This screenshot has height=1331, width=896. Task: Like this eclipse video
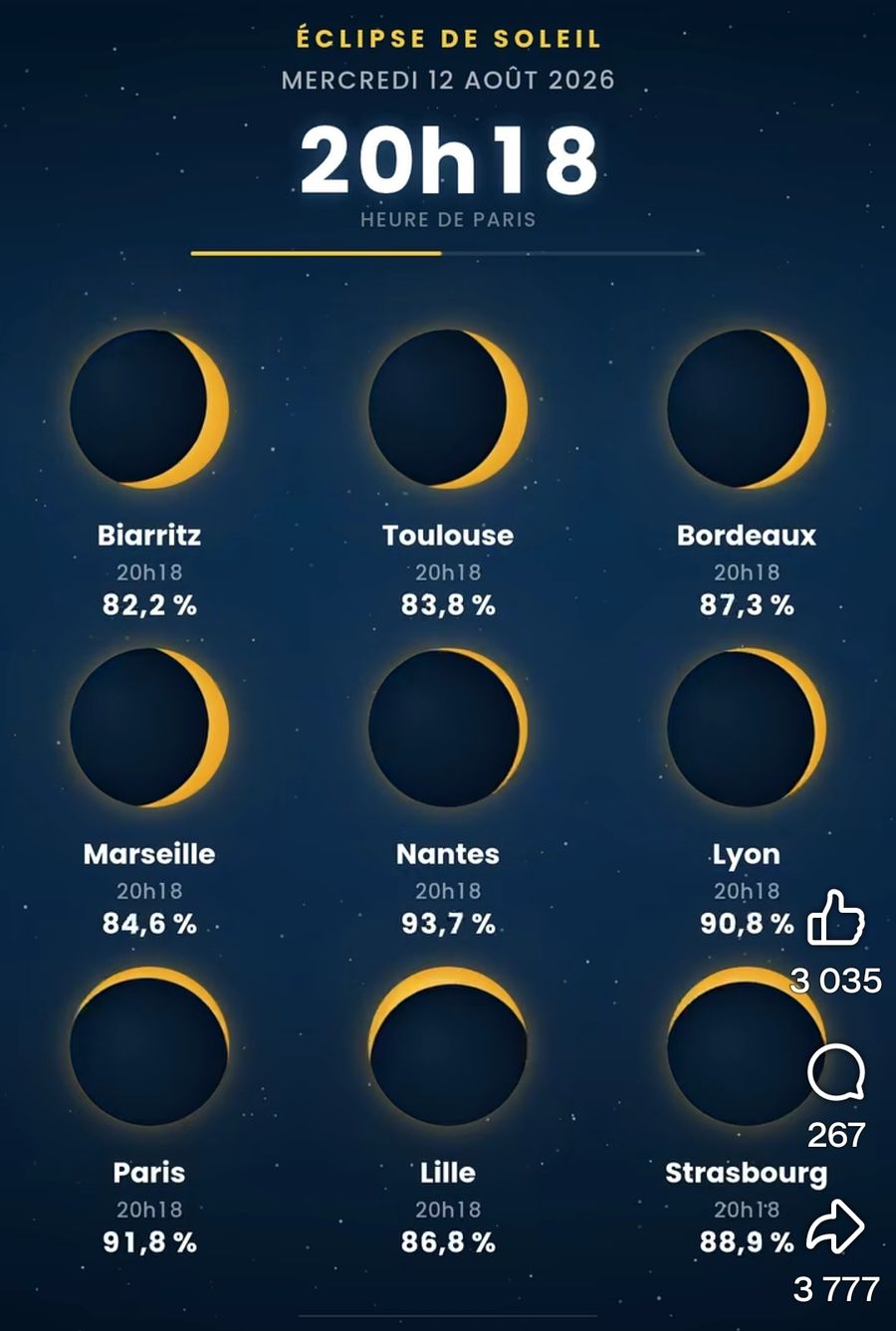[x=835, y=917]
